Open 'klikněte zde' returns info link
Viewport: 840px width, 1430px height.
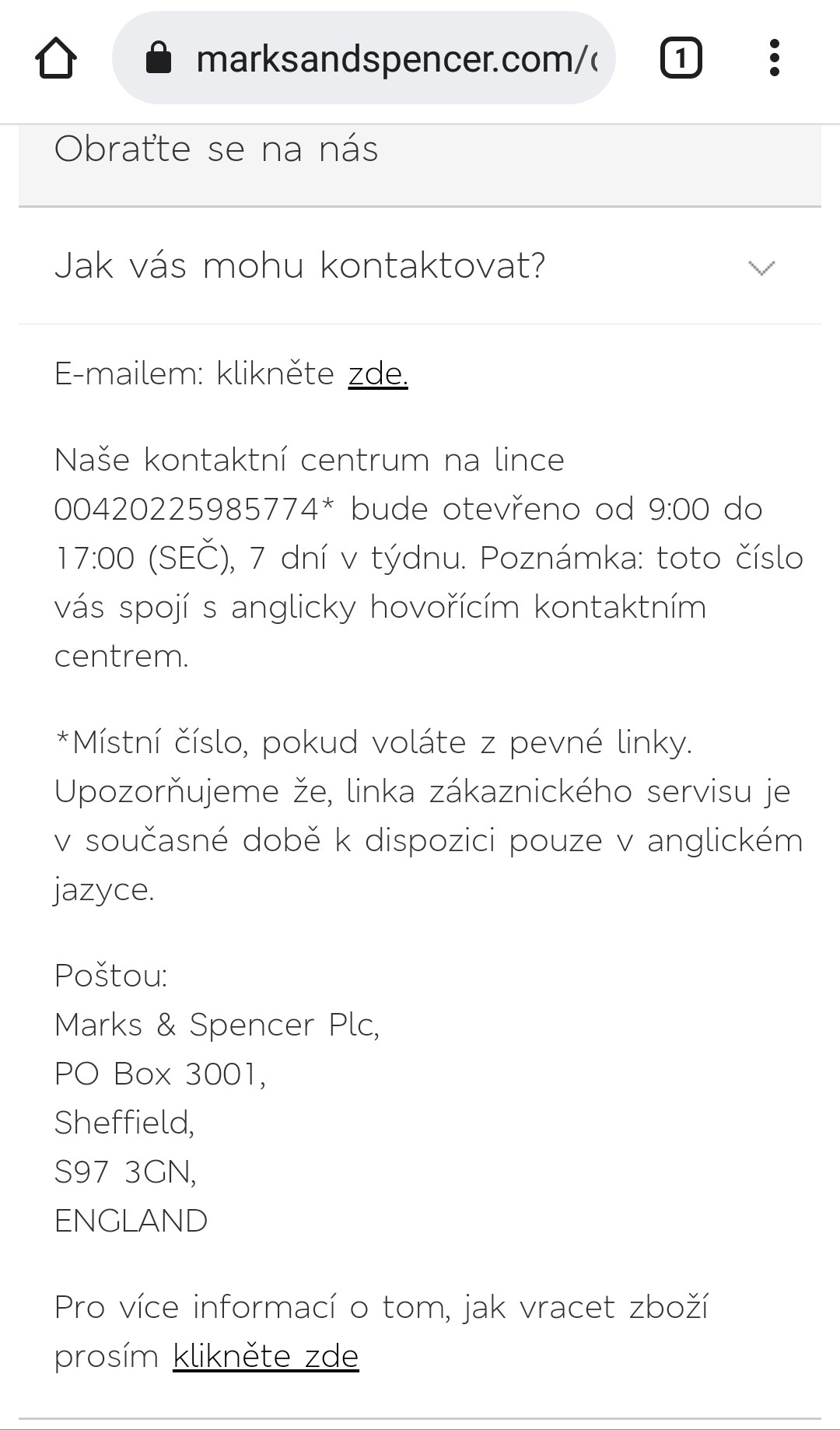265,1356
